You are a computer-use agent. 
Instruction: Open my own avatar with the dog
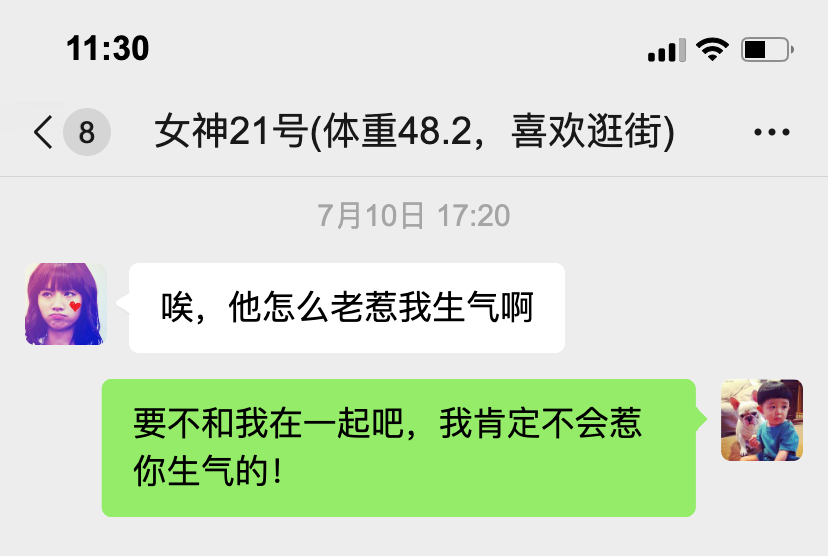pyautogui.click(x=762, y=420)
